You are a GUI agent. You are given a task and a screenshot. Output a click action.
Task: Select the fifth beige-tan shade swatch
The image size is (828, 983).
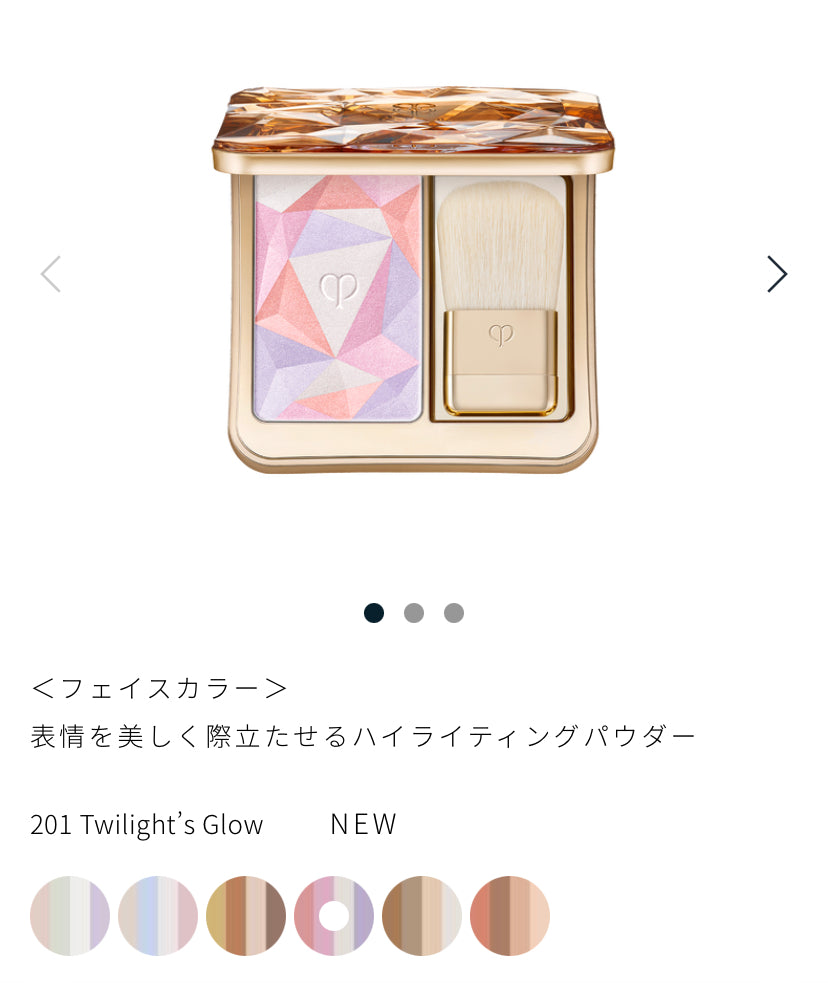coord(422,916)
